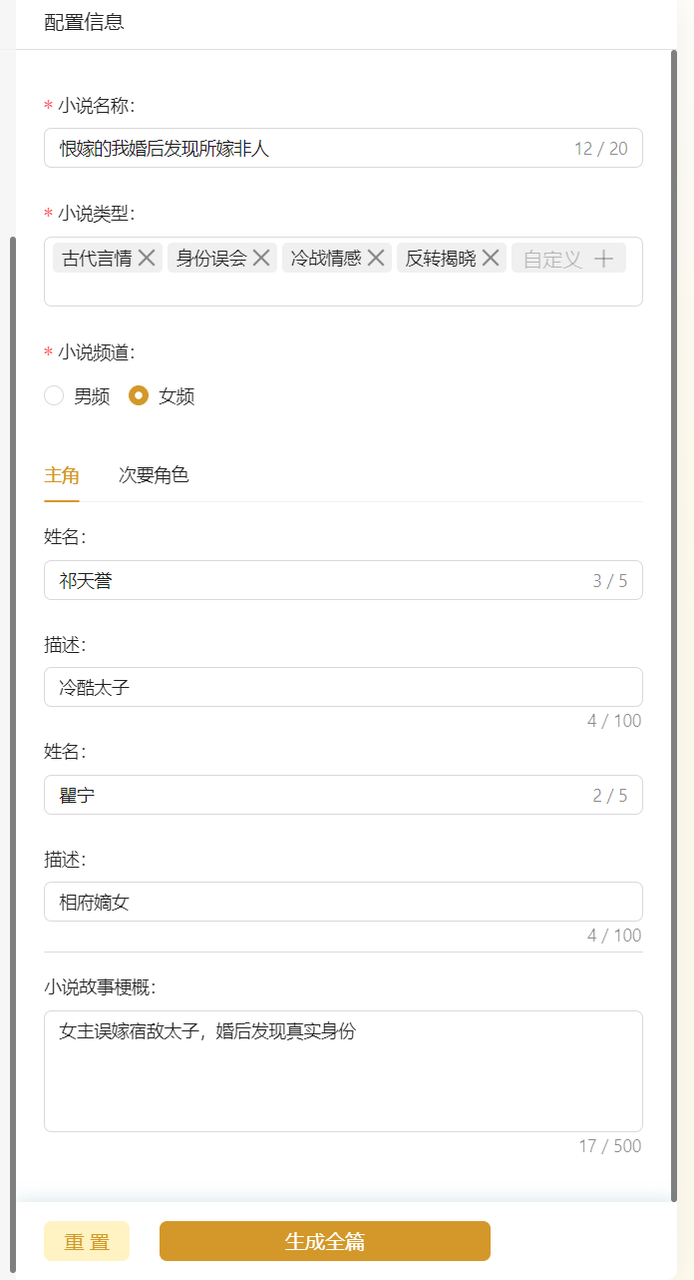
Task: Tap the 重置 reset button
Action: pos(87,1241)
